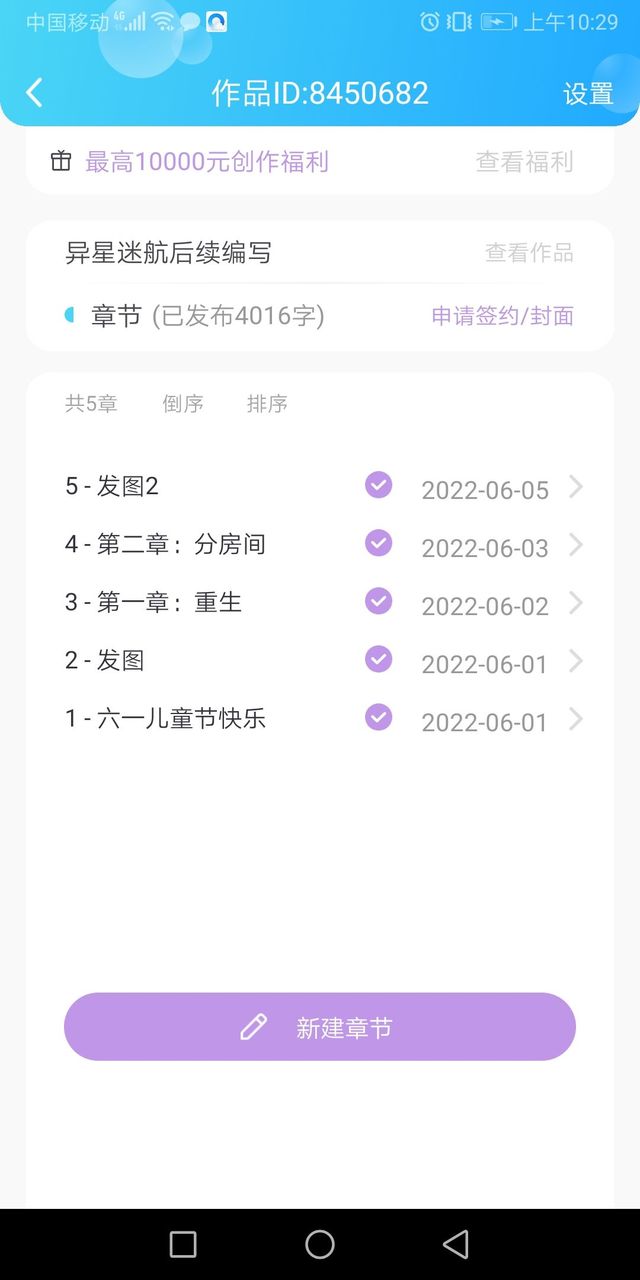Tap 查看福利 to view benefits
The width and height of the screenshot is (640, 1280).
(x=524, y=162)
